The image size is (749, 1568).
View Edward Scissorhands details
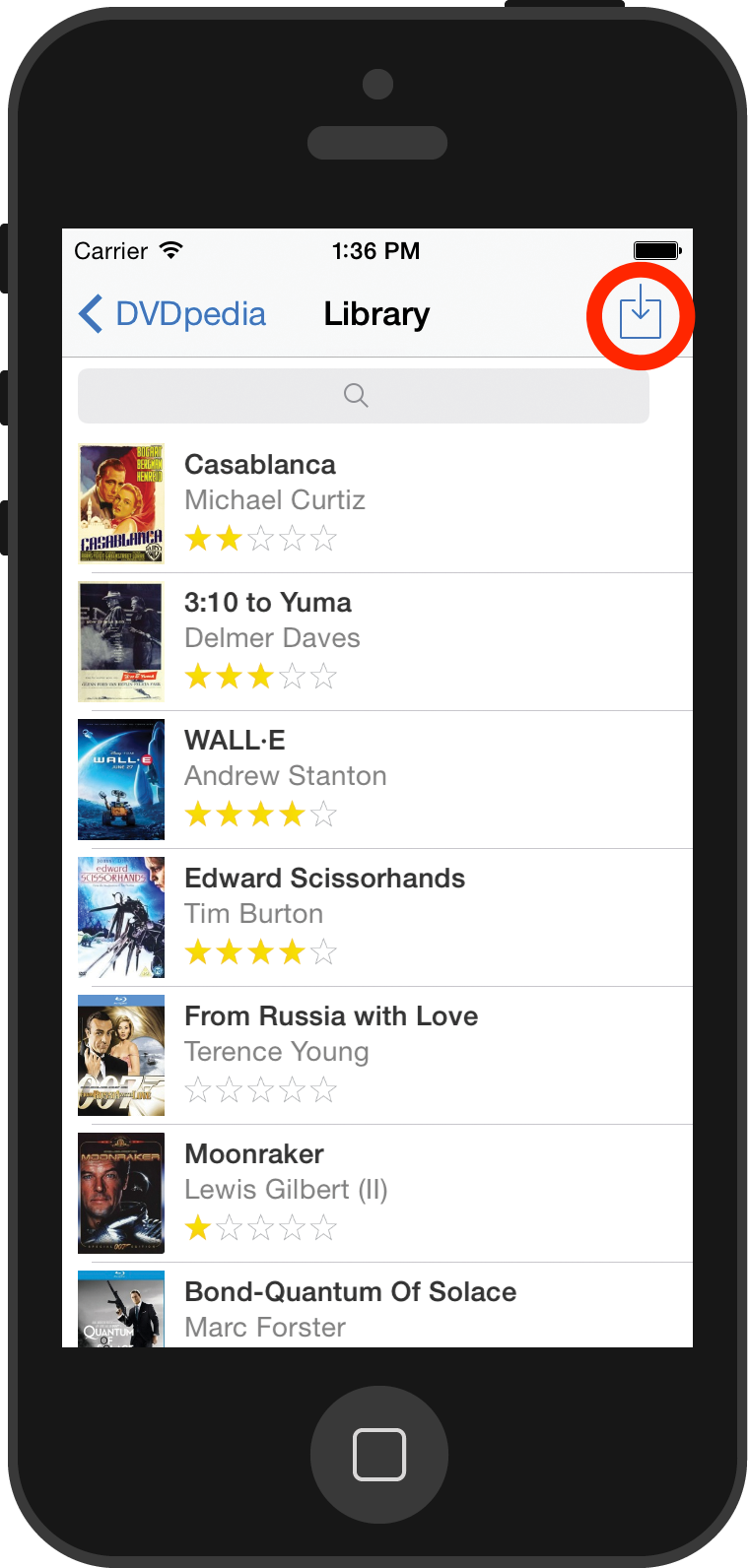coord(384,916)
